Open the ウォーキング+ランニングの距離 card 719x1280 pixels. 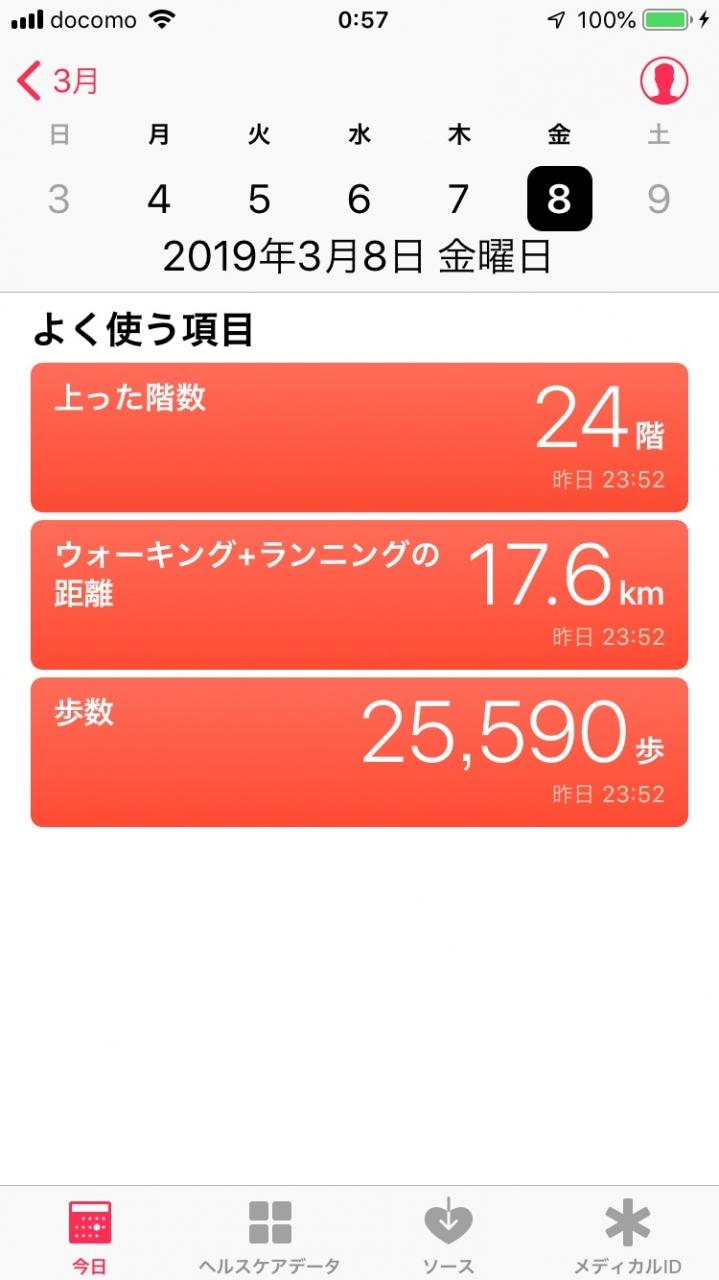pyautogui.click(x=359, y=595)
